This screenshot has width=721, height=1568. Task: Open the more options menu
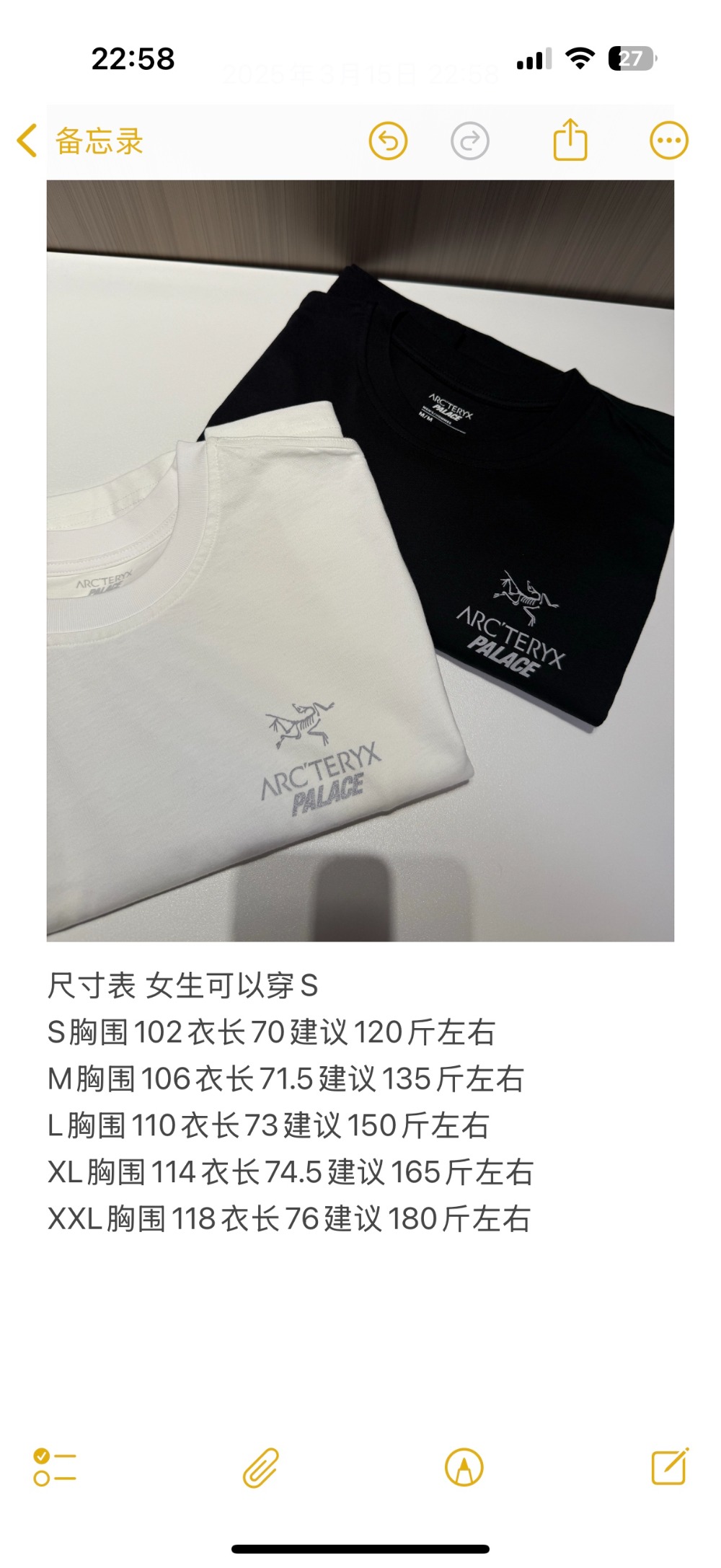[x=668, y=141]
